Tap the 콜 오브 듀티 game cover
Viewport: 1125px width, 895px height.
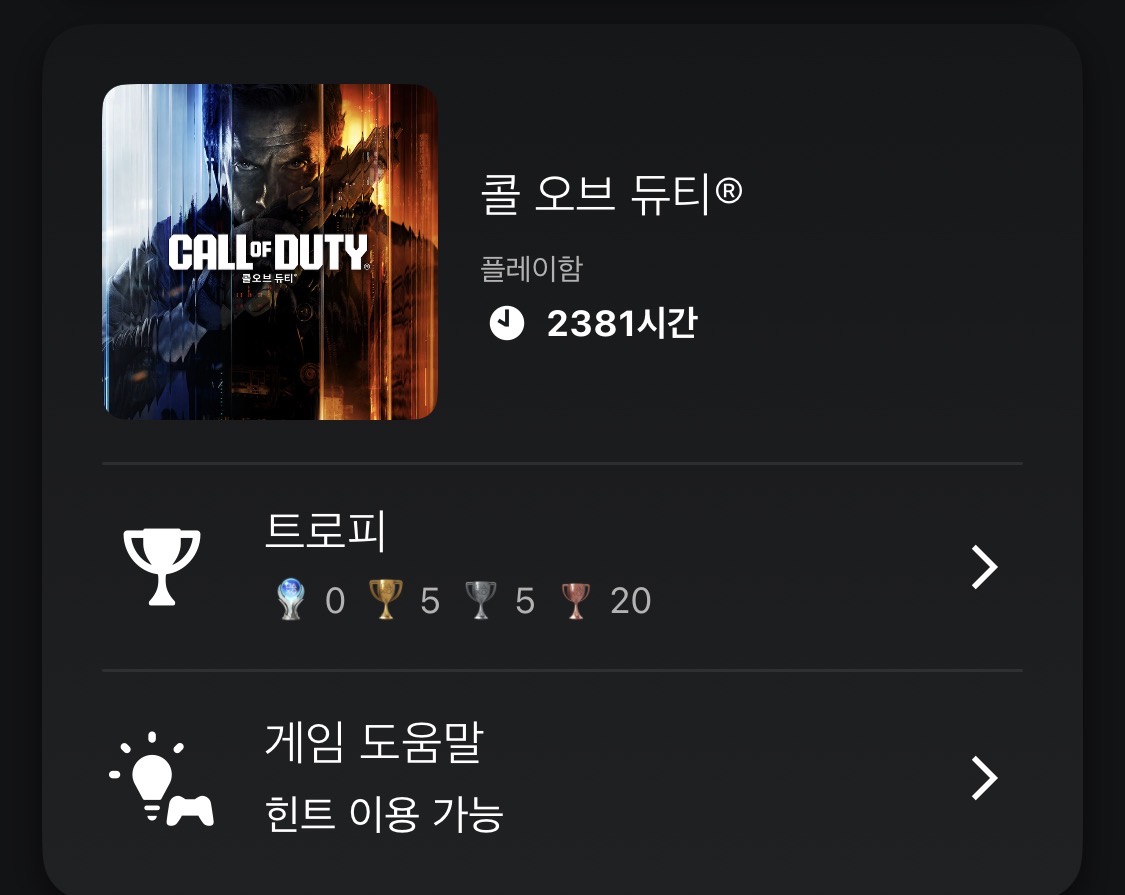click(x=270, y=252)
